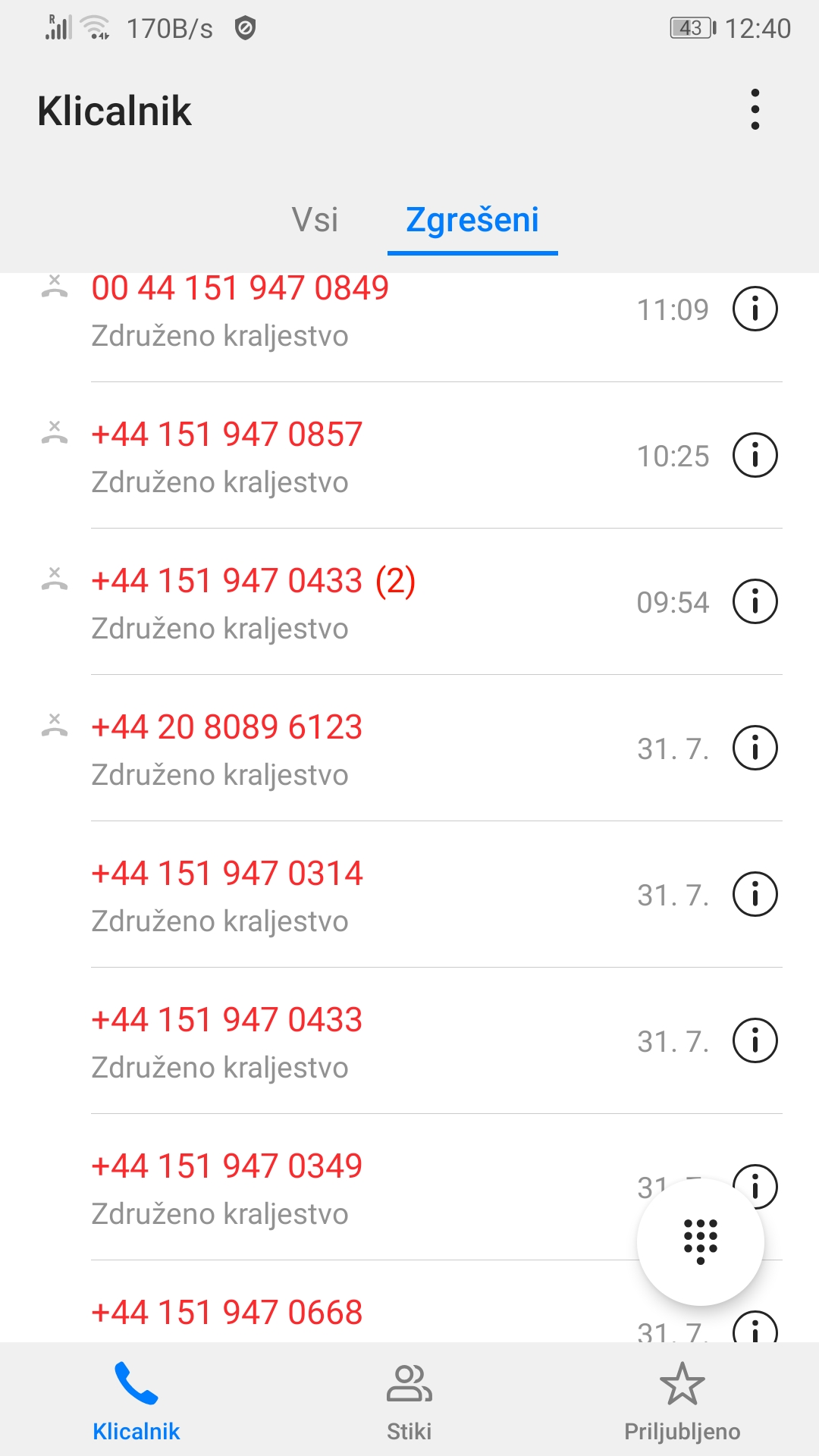Tap the Klicalnik bottom tab
The height and width of the screenshot is (1456, 819).
(136, 1401)
